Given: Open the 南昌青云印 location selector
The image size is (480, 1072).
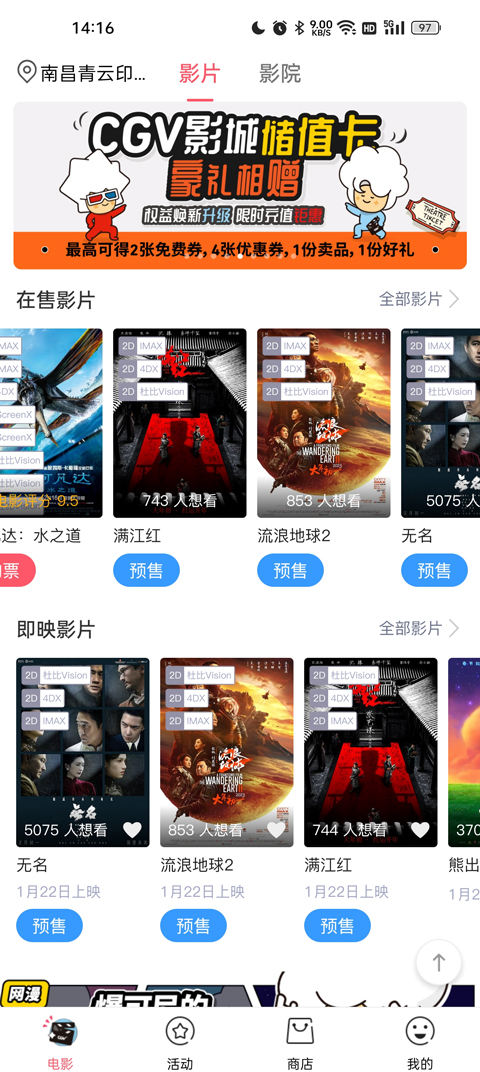Looking at the screenshot, I should 81,72.
